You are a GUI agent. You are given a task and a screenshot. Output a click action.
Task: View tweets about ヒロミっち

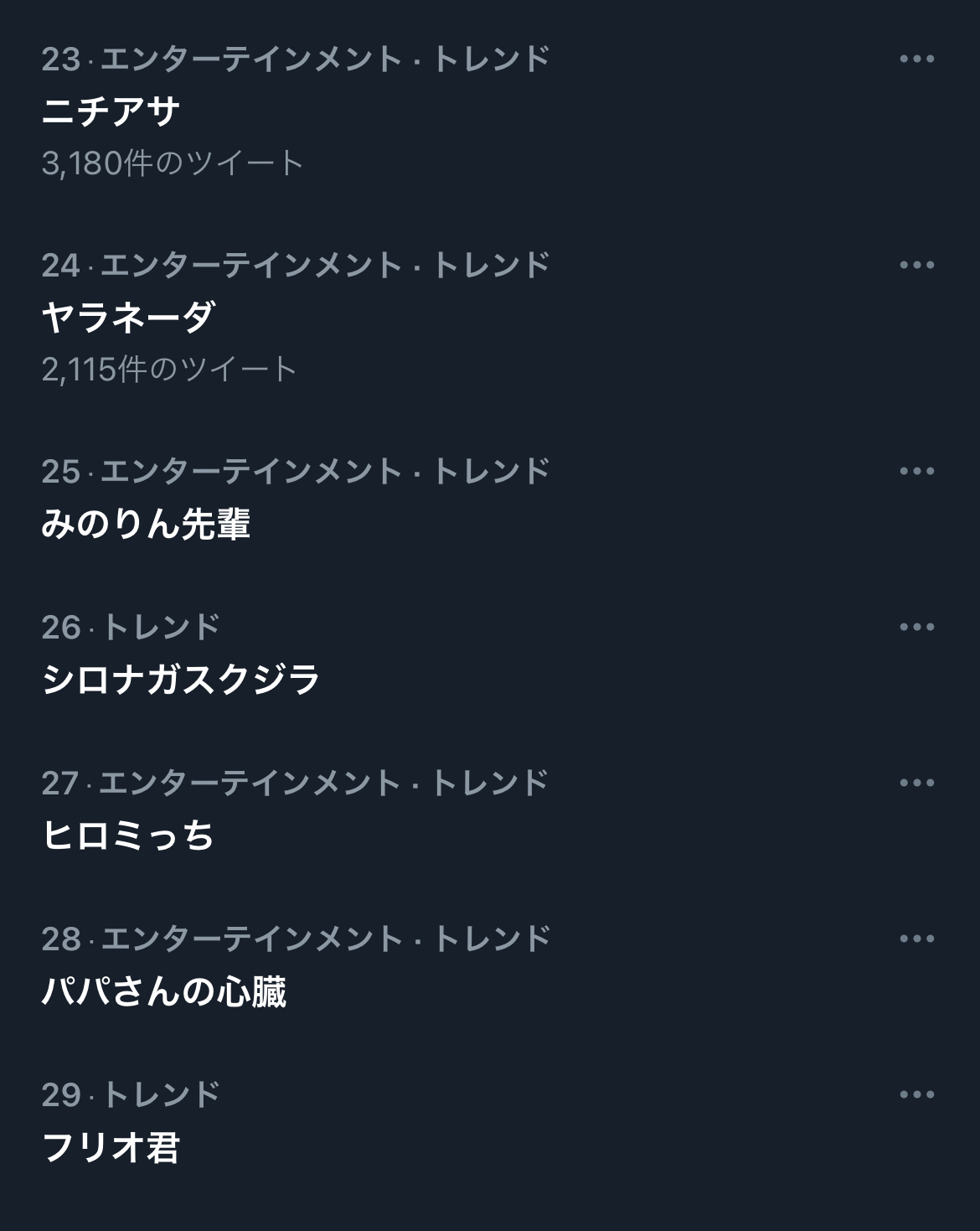point(128,835)
